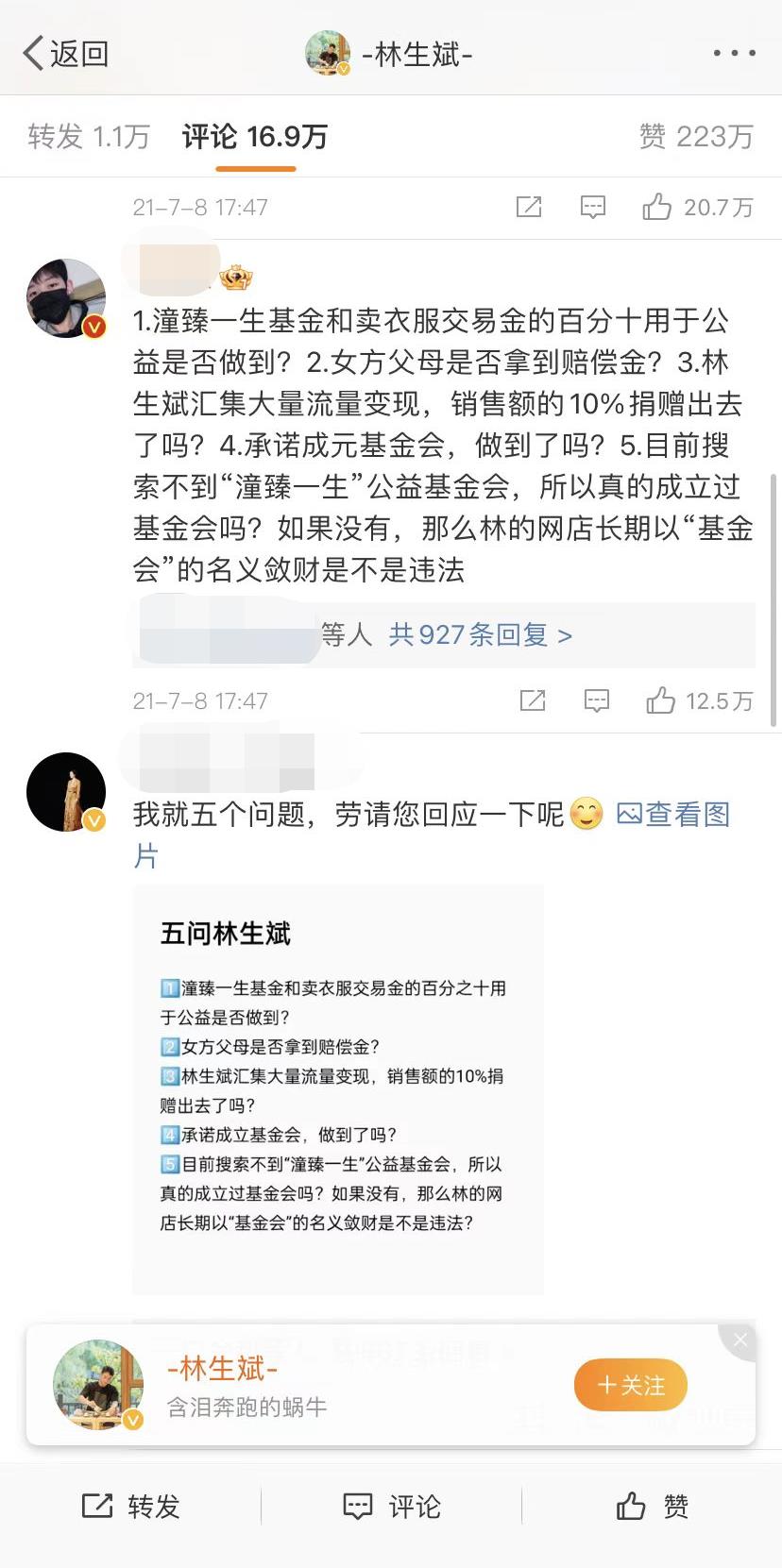
Task: Tap 转发 in the bottom bar
Action: pos(130,1506)
